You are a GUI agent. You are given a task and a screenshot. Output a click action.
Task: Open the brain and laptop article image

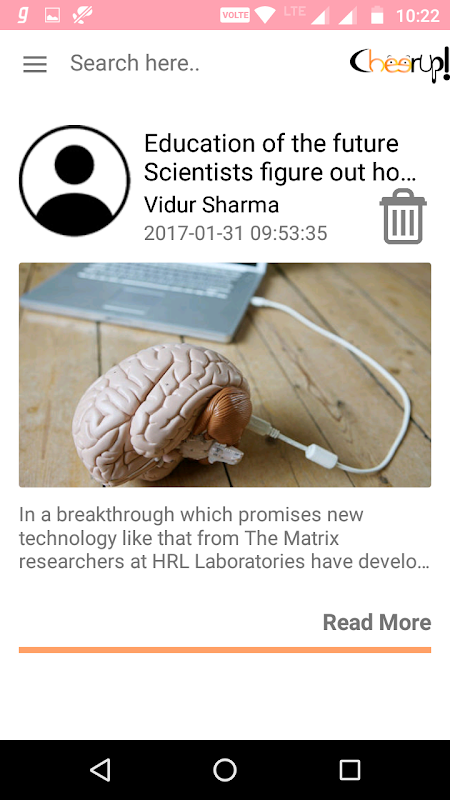(x=225, y=375)
